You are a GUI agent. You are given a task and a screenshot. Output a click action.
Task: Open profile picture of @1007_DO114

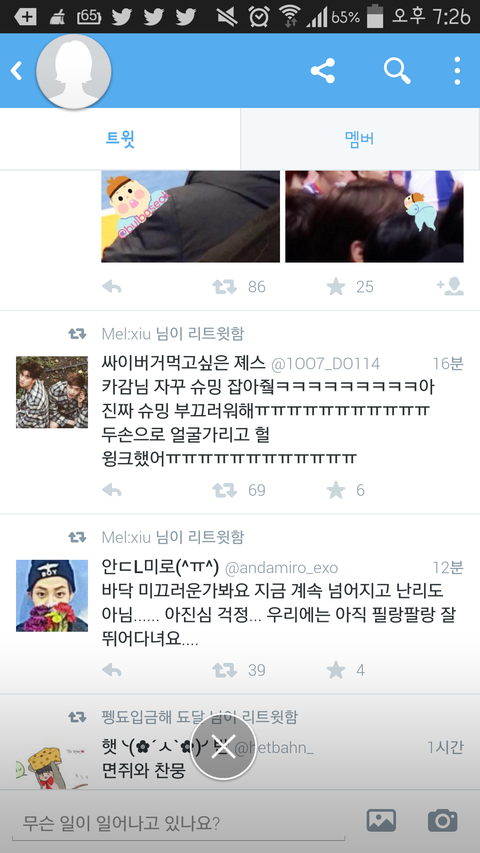click(x=52, y=392)
